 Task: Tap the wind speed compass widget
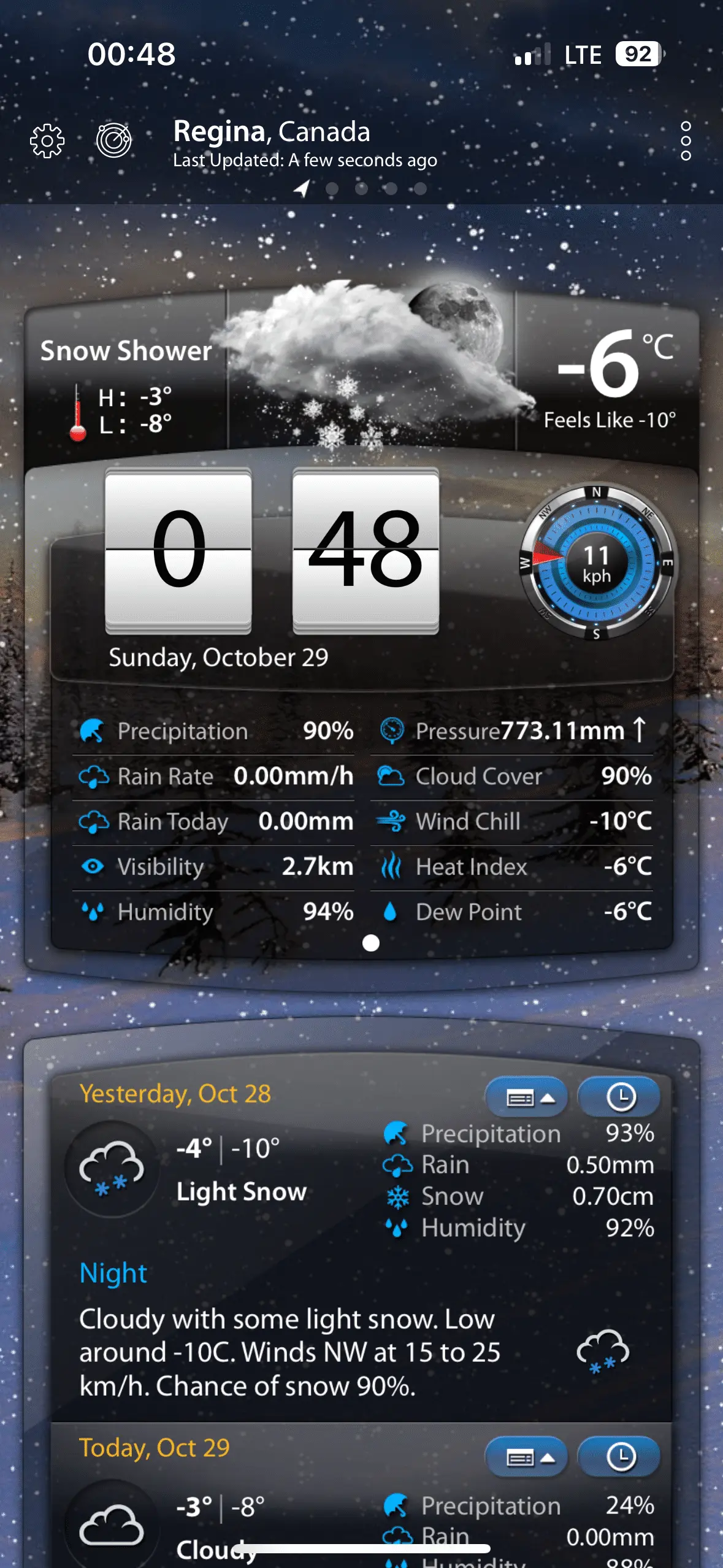(x=597, y=562)
